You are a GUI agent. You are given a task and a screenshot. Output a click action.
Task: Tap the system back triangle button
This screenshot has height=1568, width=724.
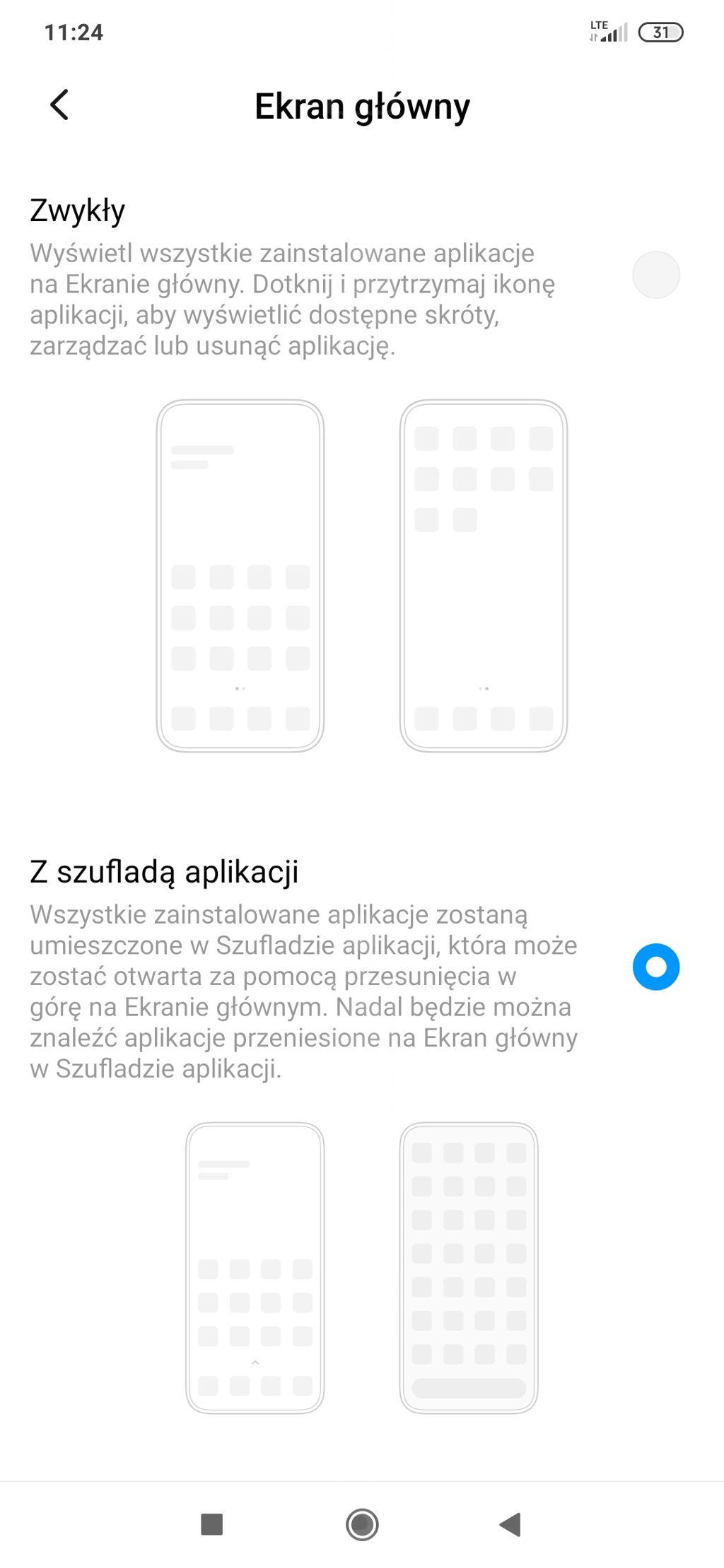click(x=510, y=1524)
